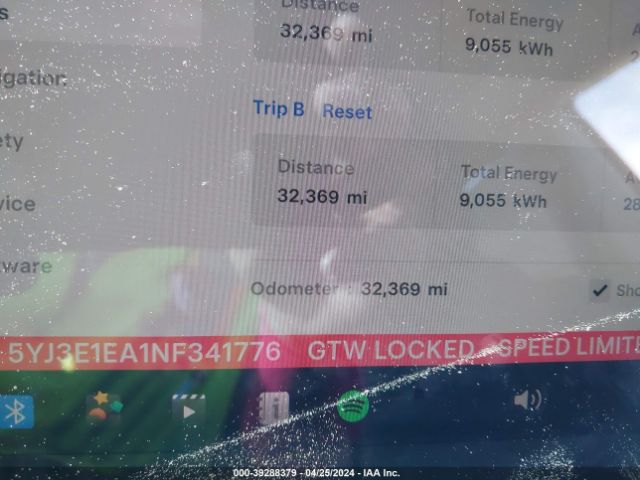
Task: Open the colorful Toybox app icon
Action: [104, 407]
